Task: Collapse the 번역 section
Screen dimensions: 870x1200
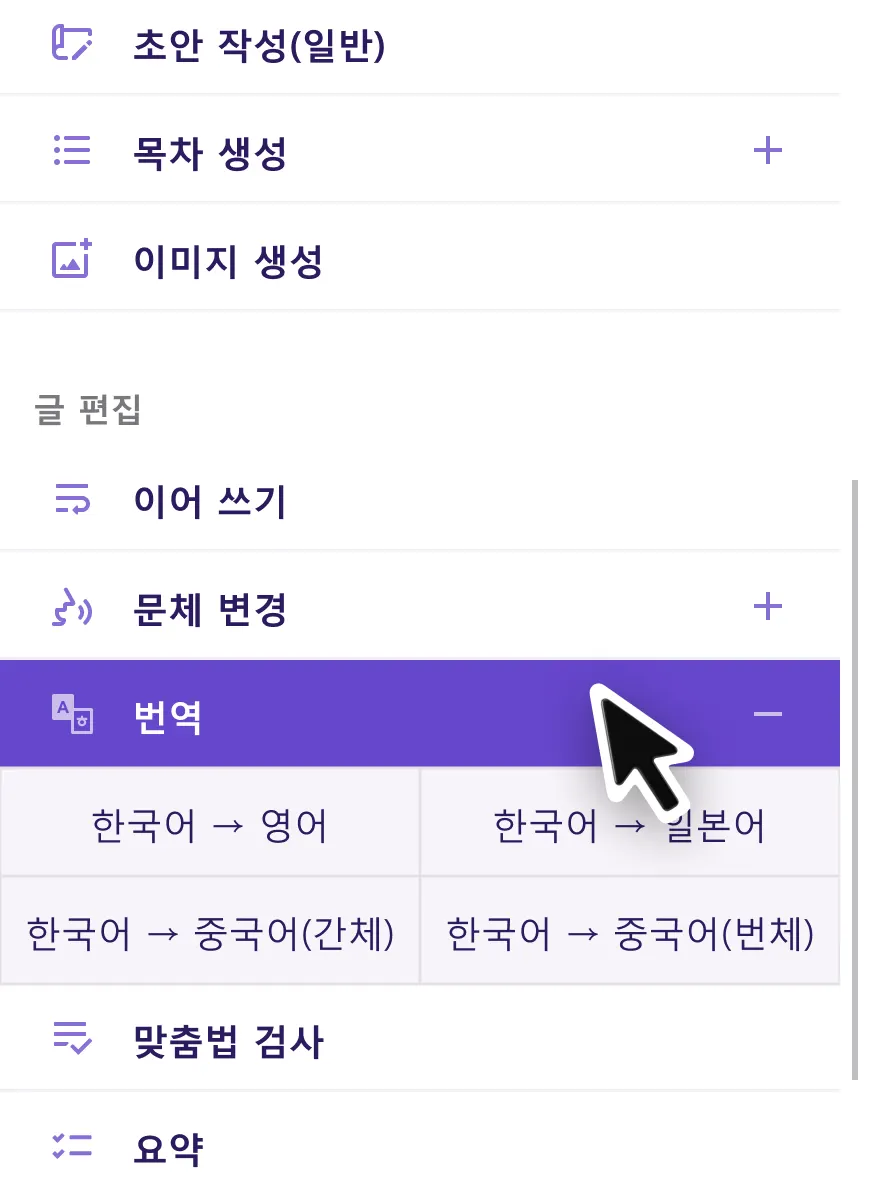Action: pyautogui.click(x=767, y=714)
